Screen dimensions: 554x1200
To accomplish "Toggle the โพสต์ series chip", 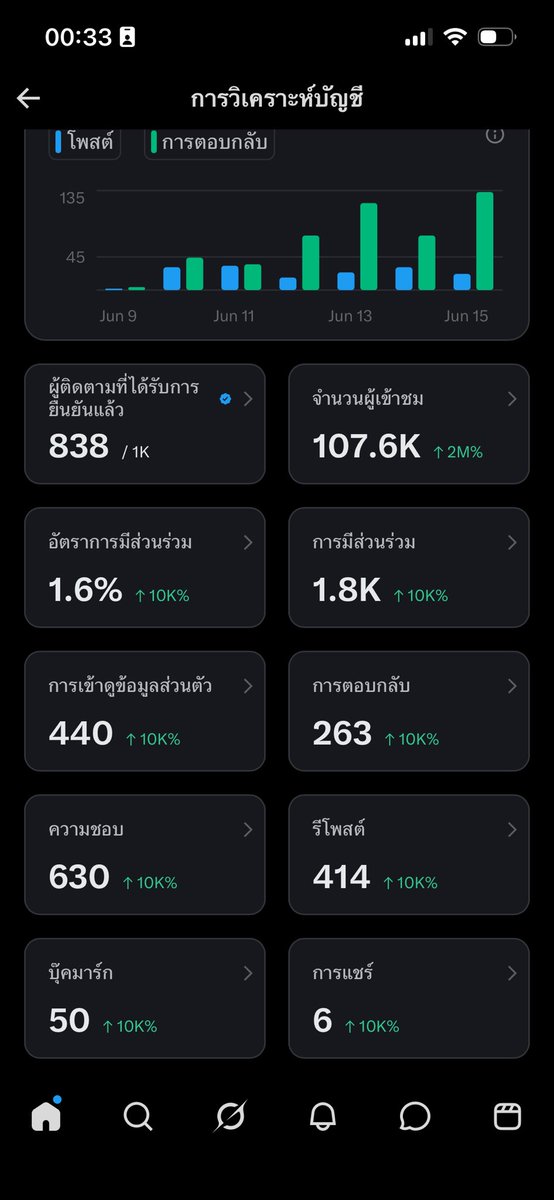I will pyautogui.click(x=85, y=142).
